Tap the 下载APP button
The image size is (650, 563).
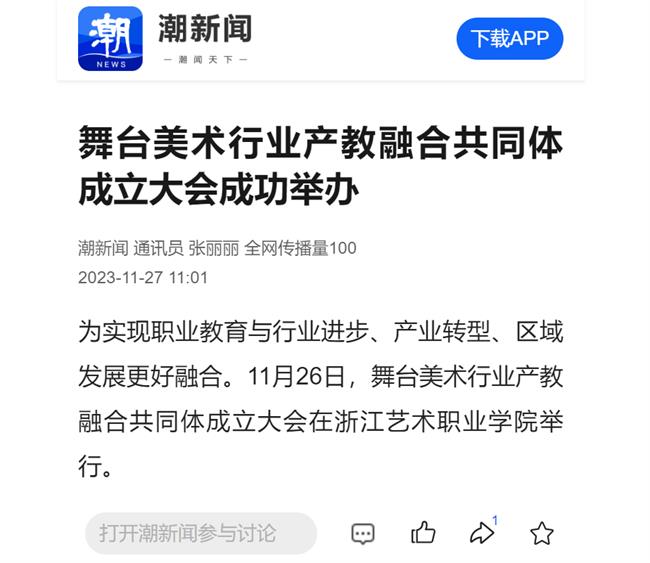coord(510,38)
